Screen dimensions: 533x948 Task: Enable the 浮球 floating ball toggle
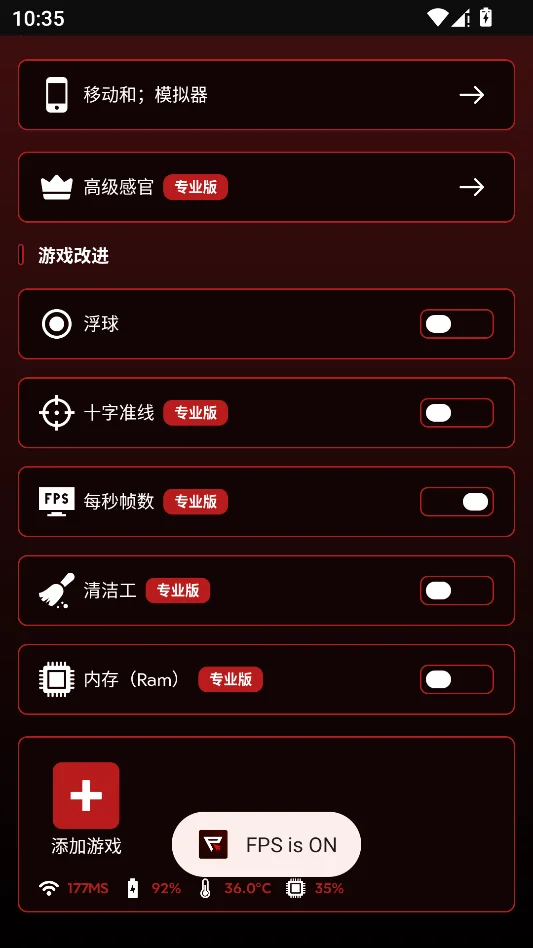coord(457,324)
